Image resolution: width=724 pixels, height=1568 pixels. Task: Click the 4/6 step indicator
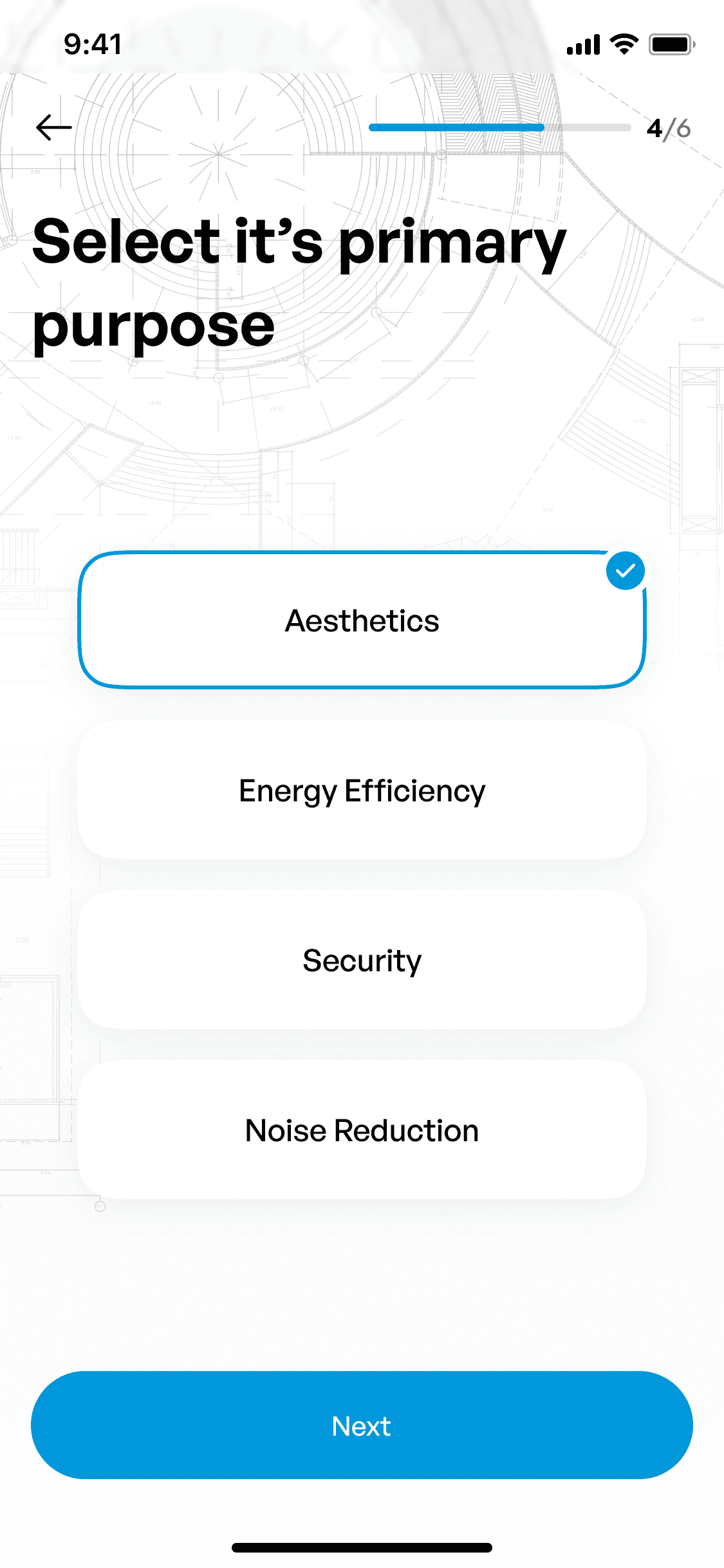tap(669, 127)
